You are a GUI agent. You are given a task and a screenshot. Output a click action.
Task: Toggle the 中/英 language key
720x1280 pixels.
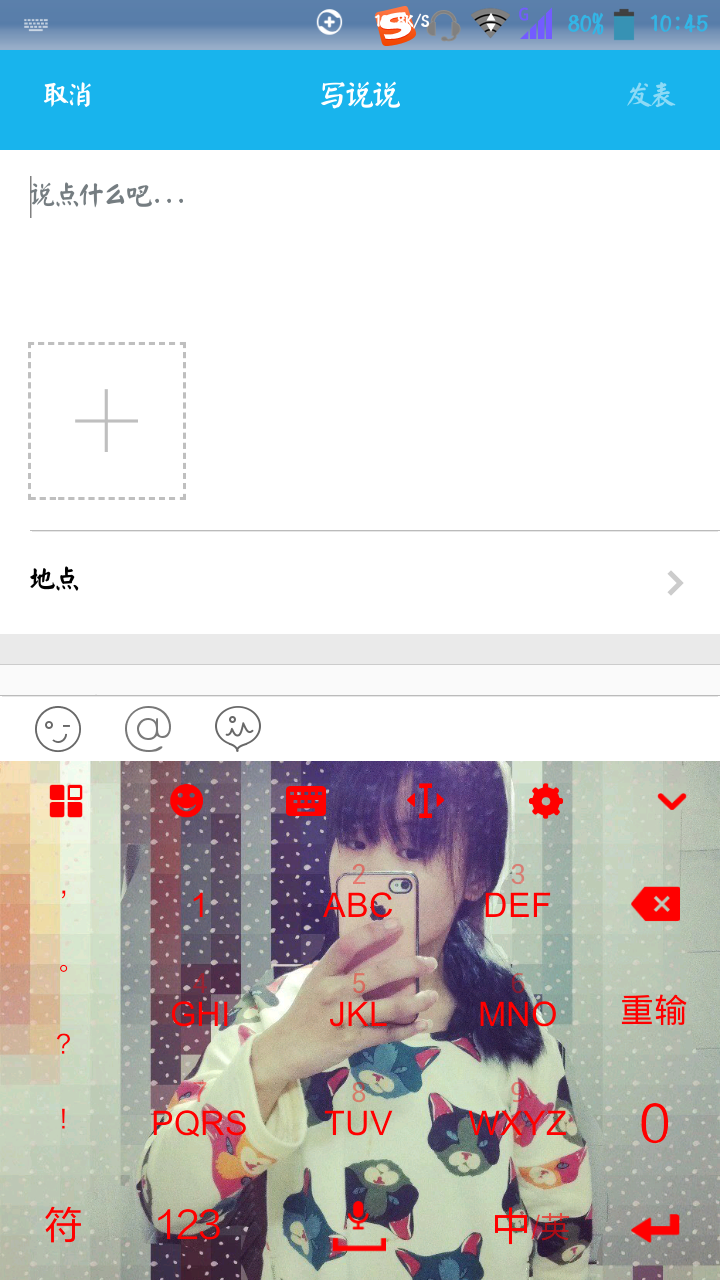click(x=530, y=1227)
